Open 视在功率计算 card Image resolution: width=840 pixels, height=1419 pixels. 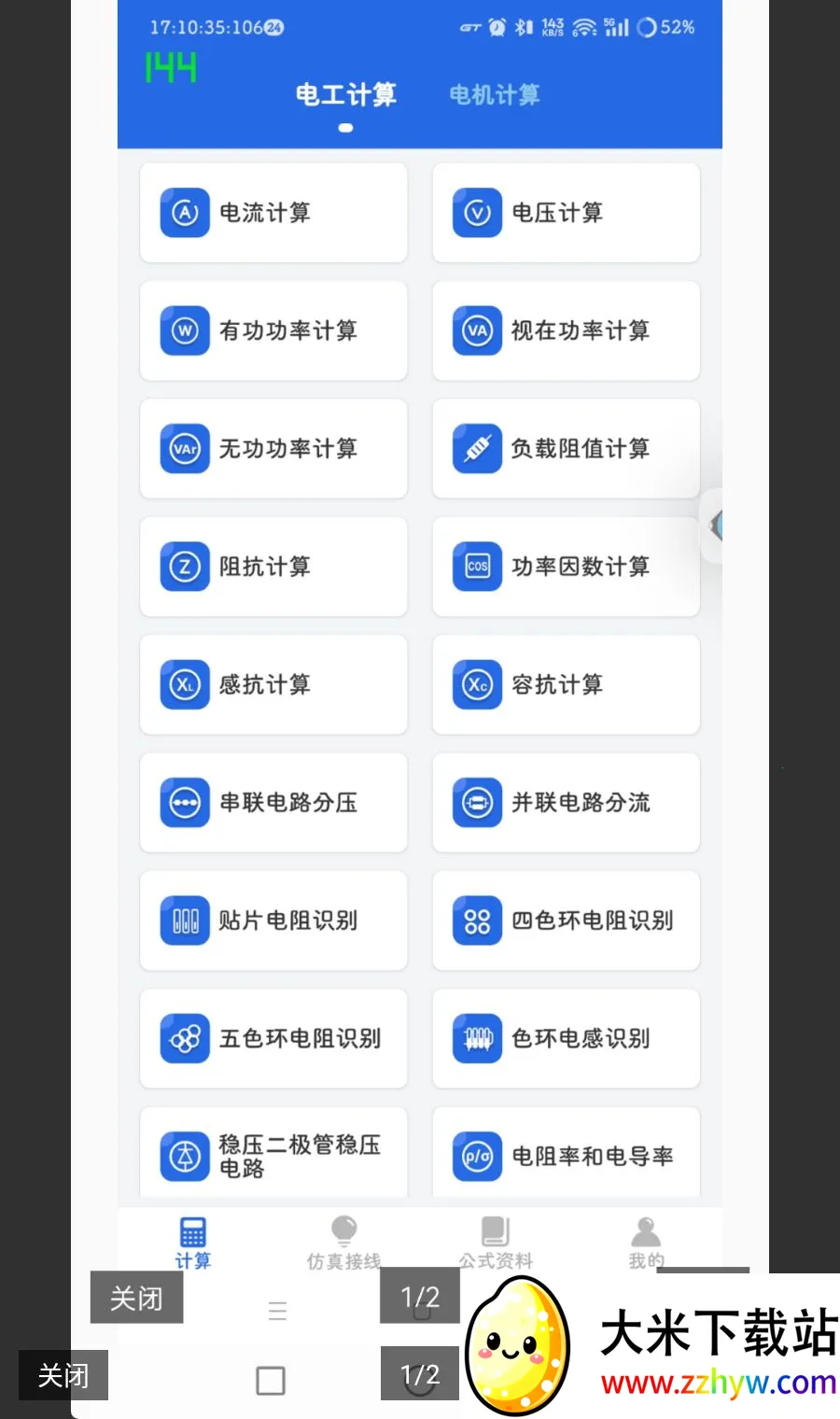(566, 330)
